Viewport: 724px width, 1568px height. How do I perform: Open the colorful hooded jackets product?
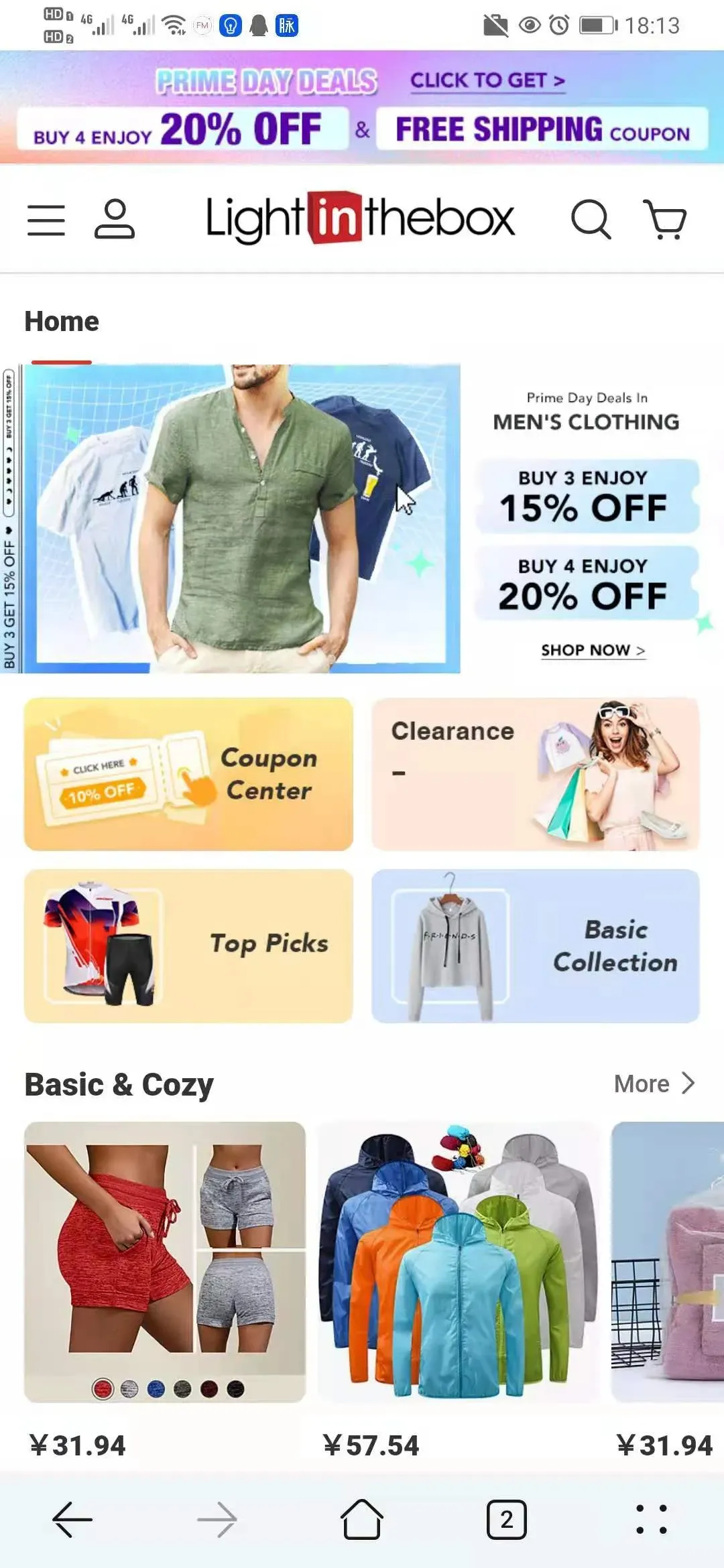(458, 1260)
